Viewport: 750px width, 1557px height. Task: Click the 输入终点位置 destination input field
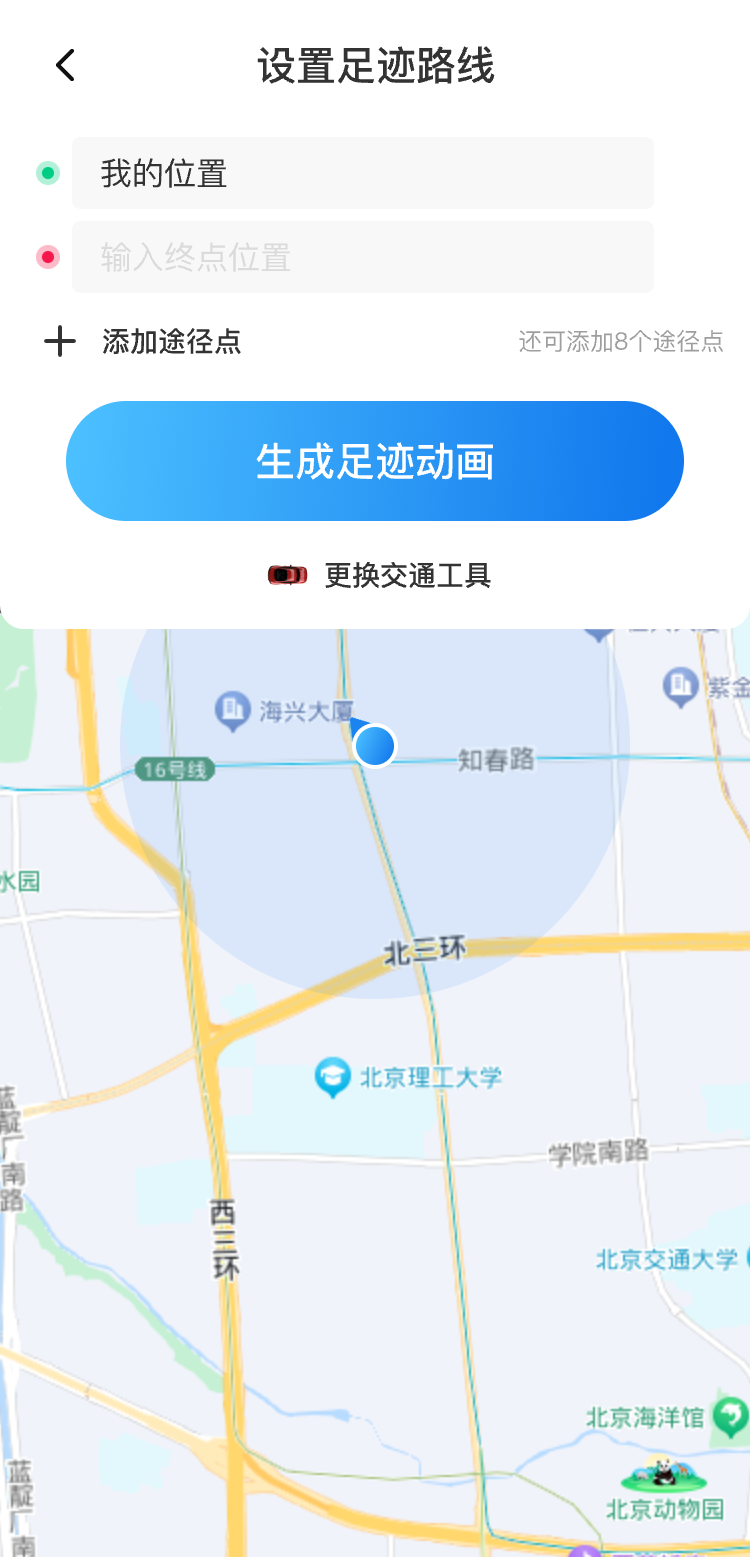[x=362, y=257]
